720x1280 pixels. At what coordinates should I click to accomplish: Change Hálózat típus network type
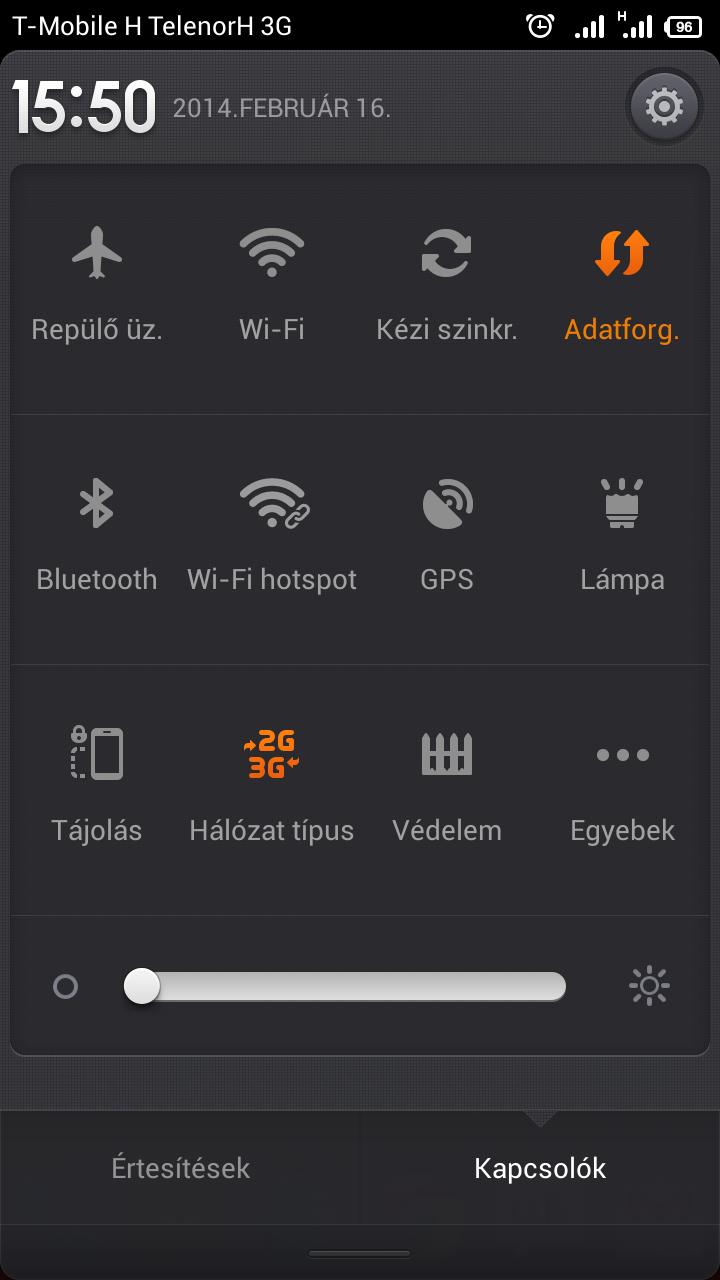272,786
